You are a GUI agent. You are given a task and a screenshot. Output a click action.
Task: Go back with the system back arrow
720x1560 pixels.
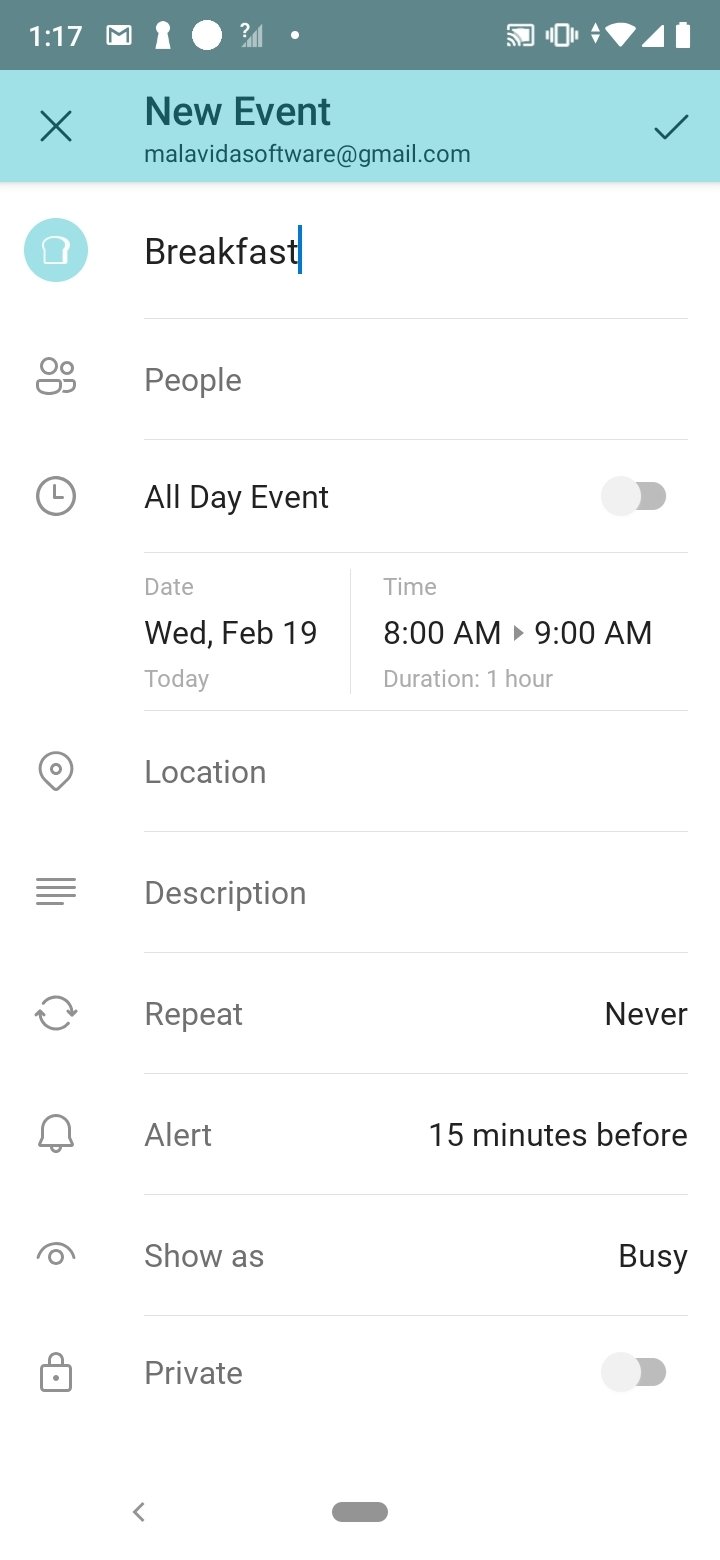[x=139, y=1512]
